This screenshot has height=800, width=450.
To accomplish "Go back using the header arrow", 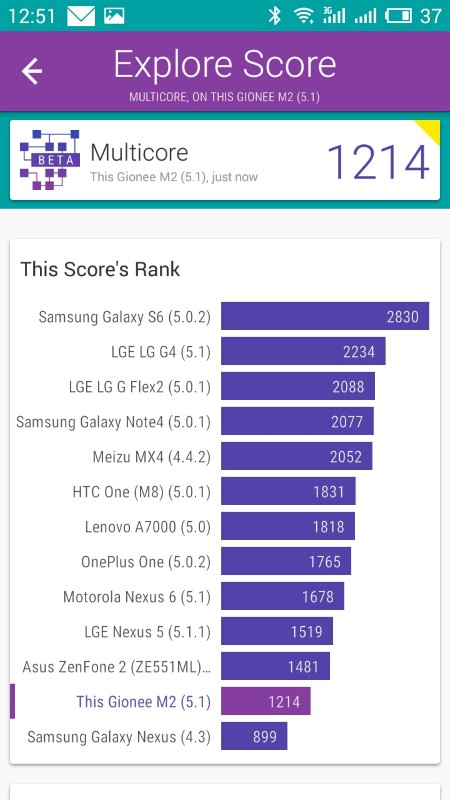I will coord(32,71).
